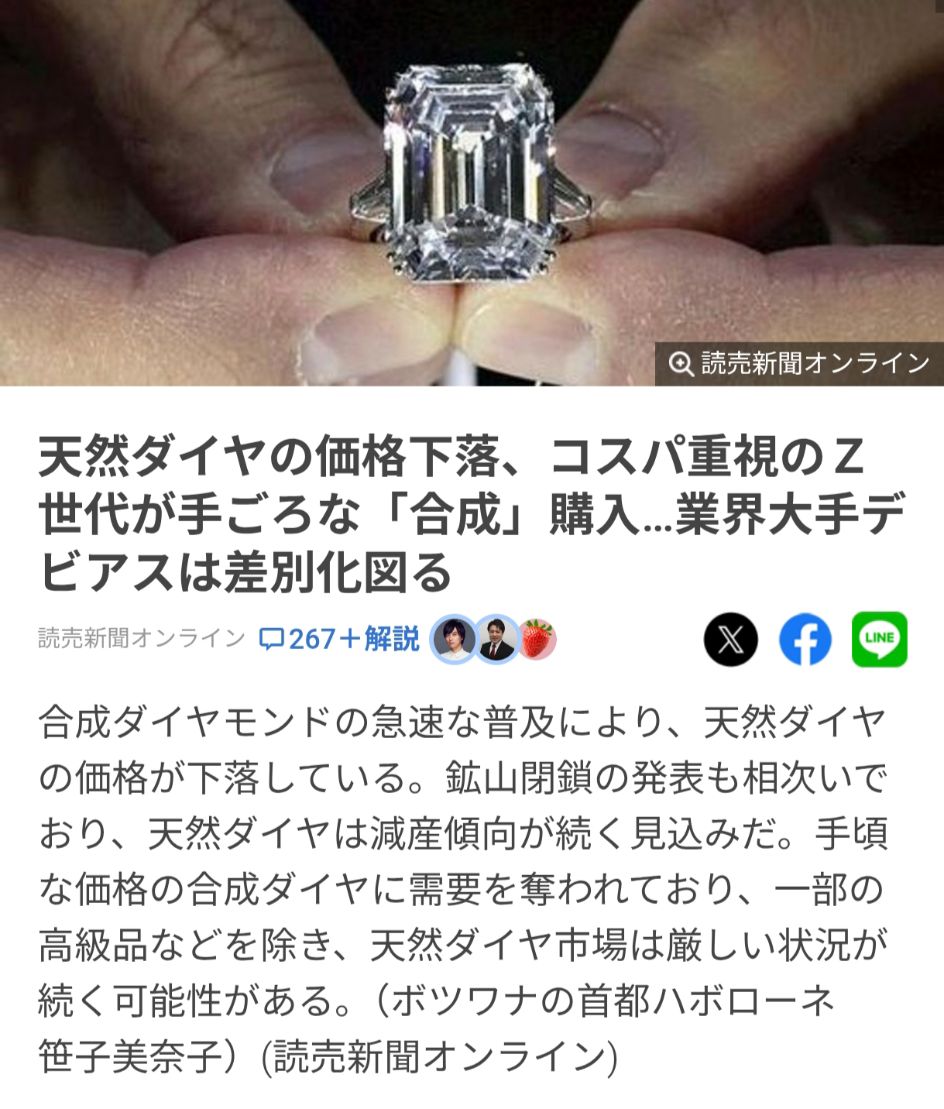Share the article on X
This screenshot has width=944, height=1109.
click(x=731, y=640)
